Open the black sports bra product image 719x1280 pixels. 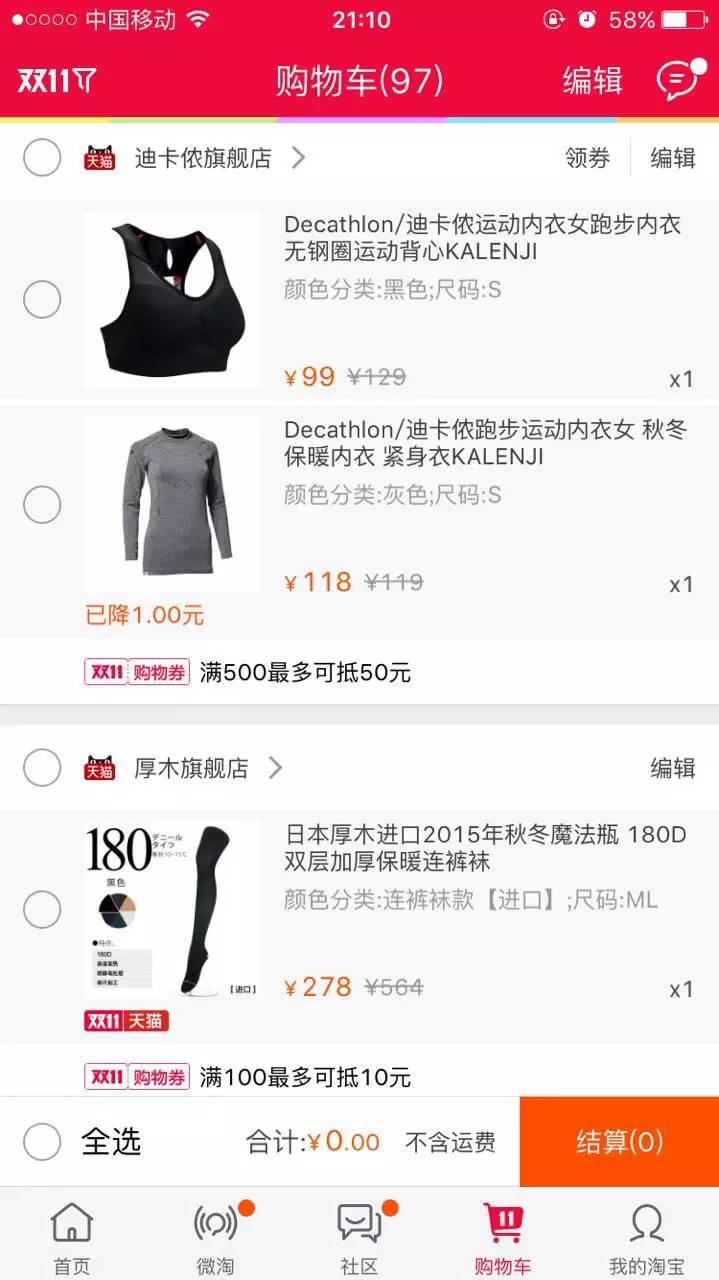click(172, 299)
